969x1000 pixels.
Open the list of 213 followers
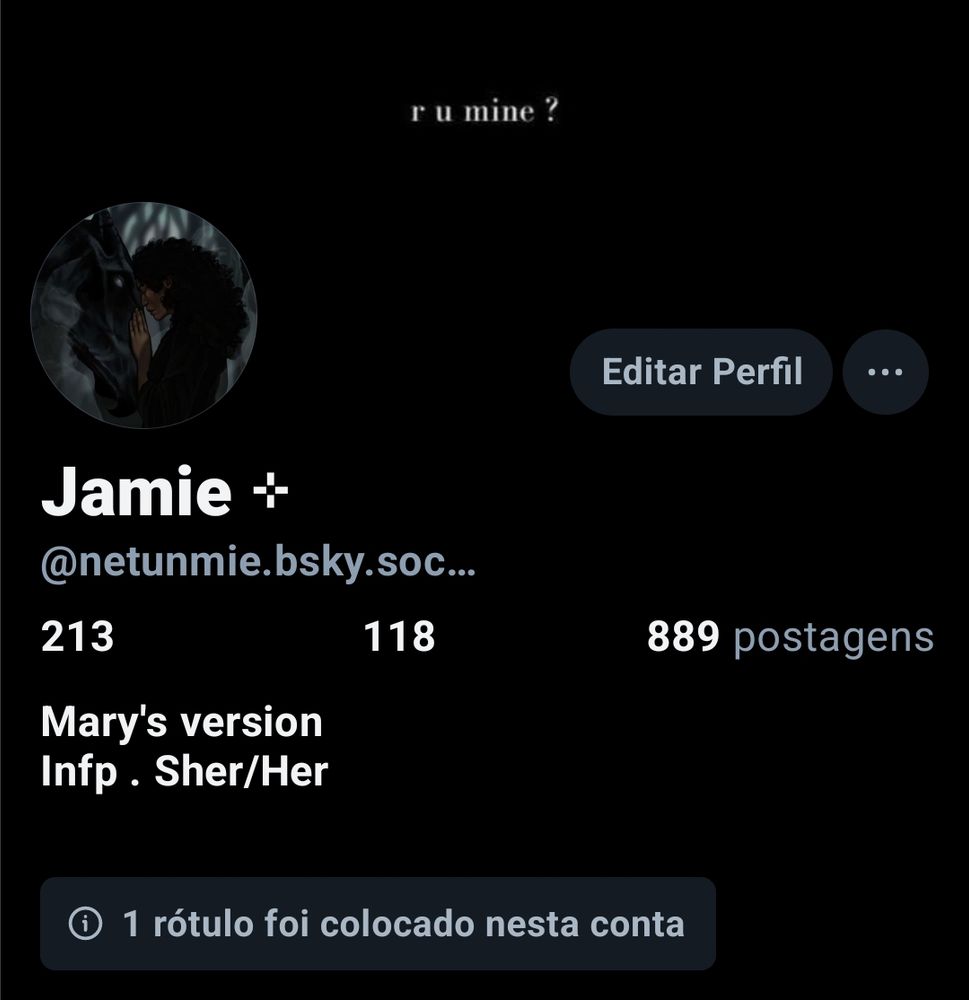pos(78,637)
